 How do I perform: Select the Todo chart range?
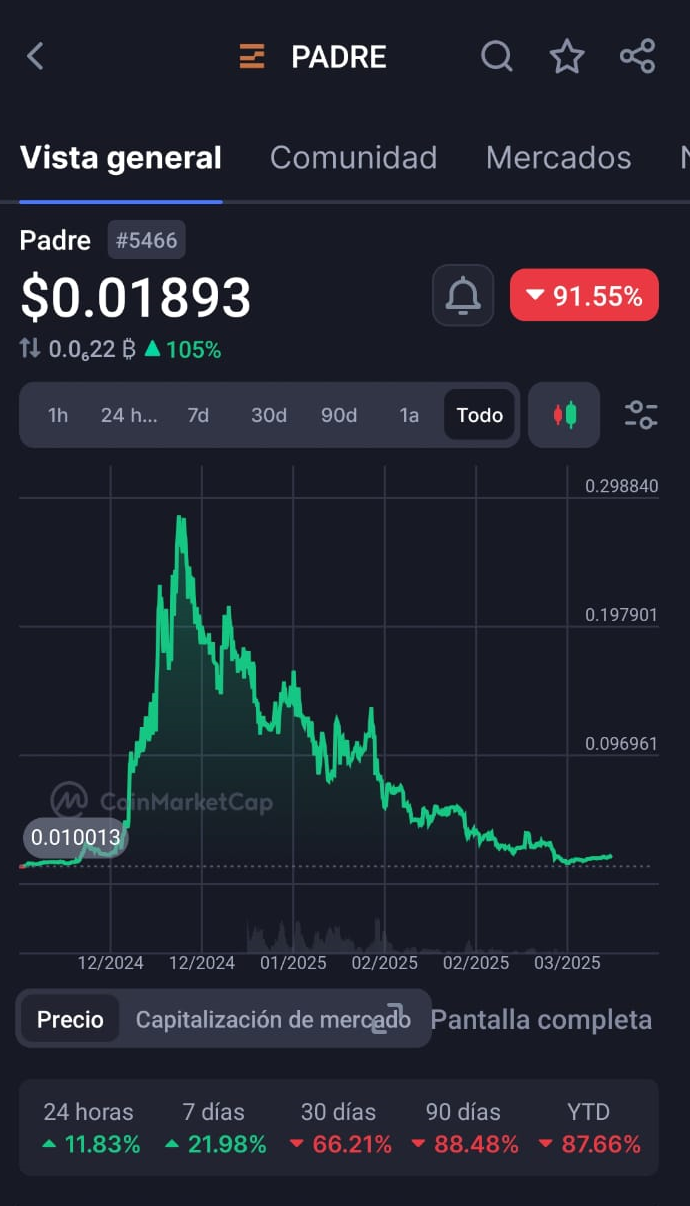479,415
